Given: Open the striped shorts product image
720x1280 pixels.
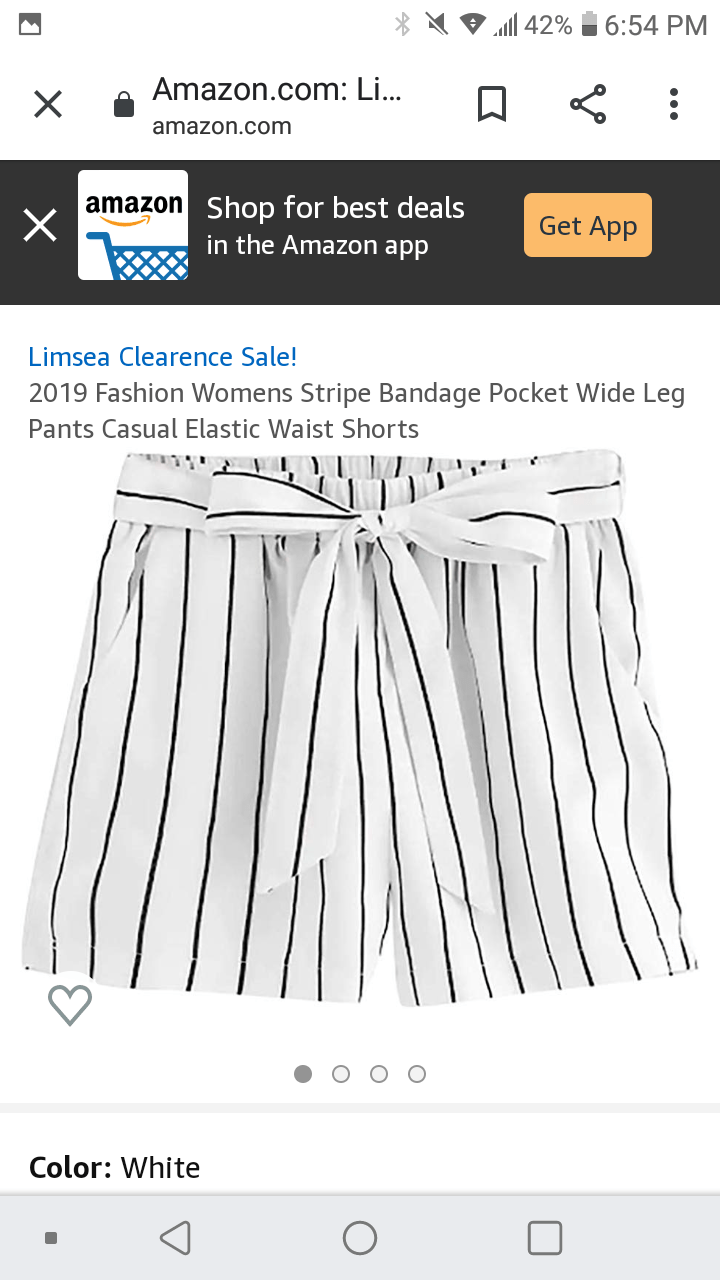Looking at the screenshot, I should click(x=360, y=730).
